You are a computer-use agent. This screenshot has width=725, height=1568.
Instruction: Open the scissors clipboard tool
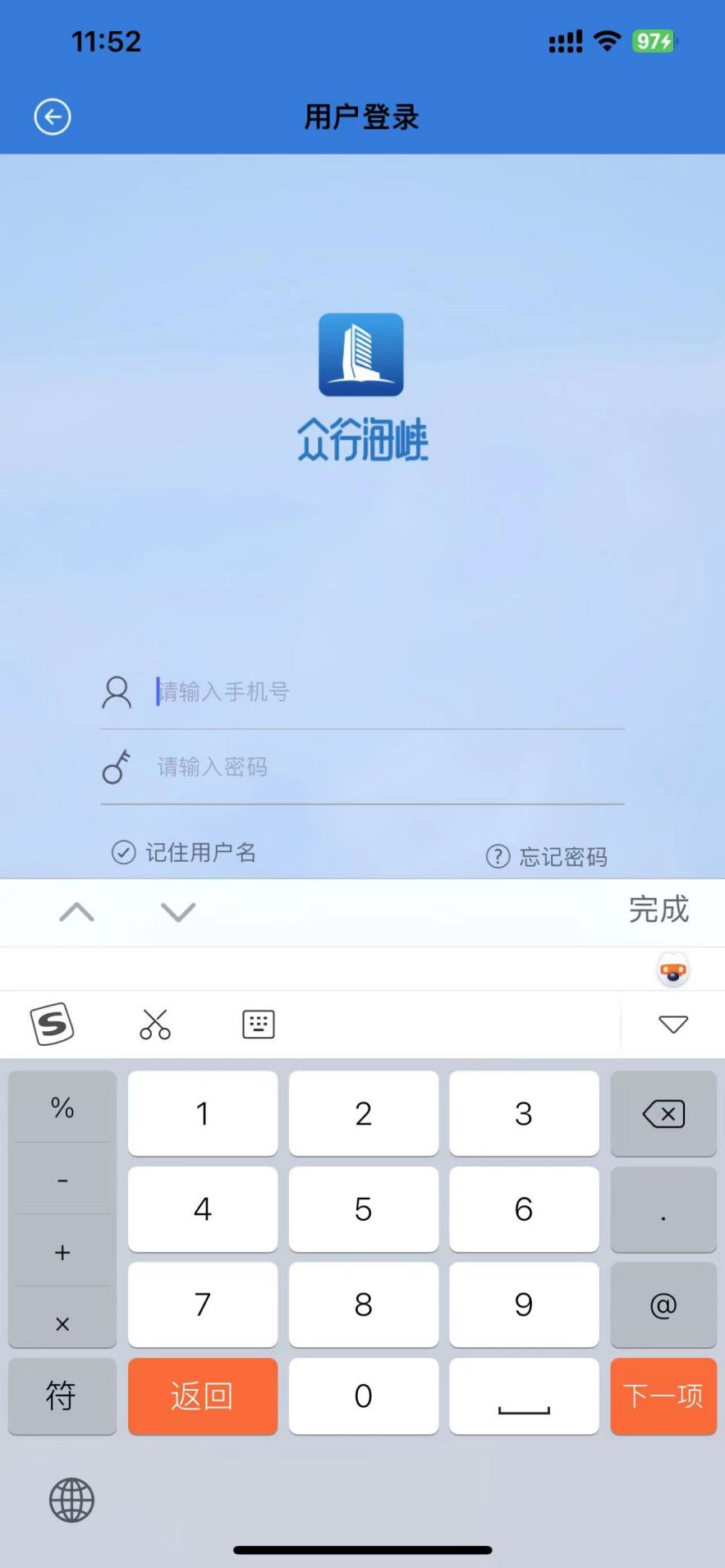(155, 1024)
